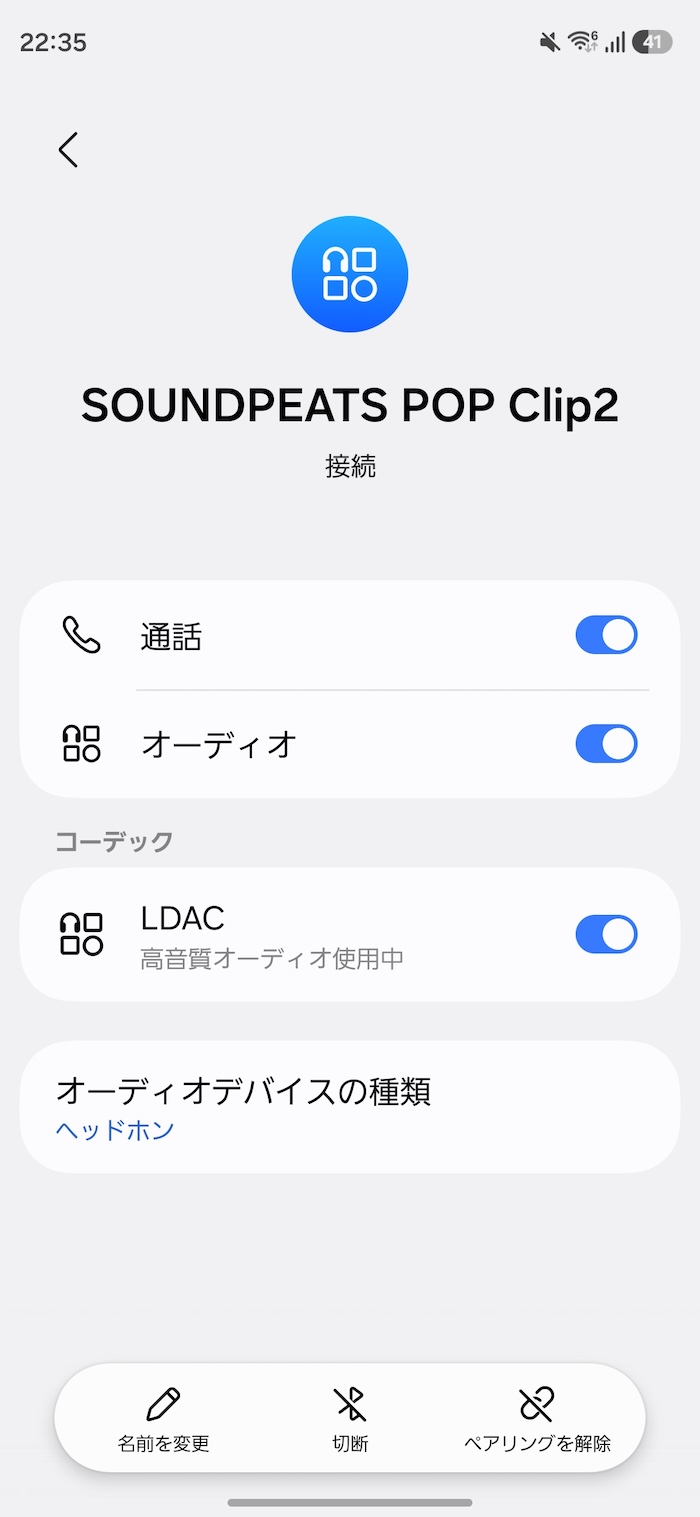Open オーディオデバイスの種類 (audio device type) setting
The image size is (700, 1517).
(x=349, y=1107)
